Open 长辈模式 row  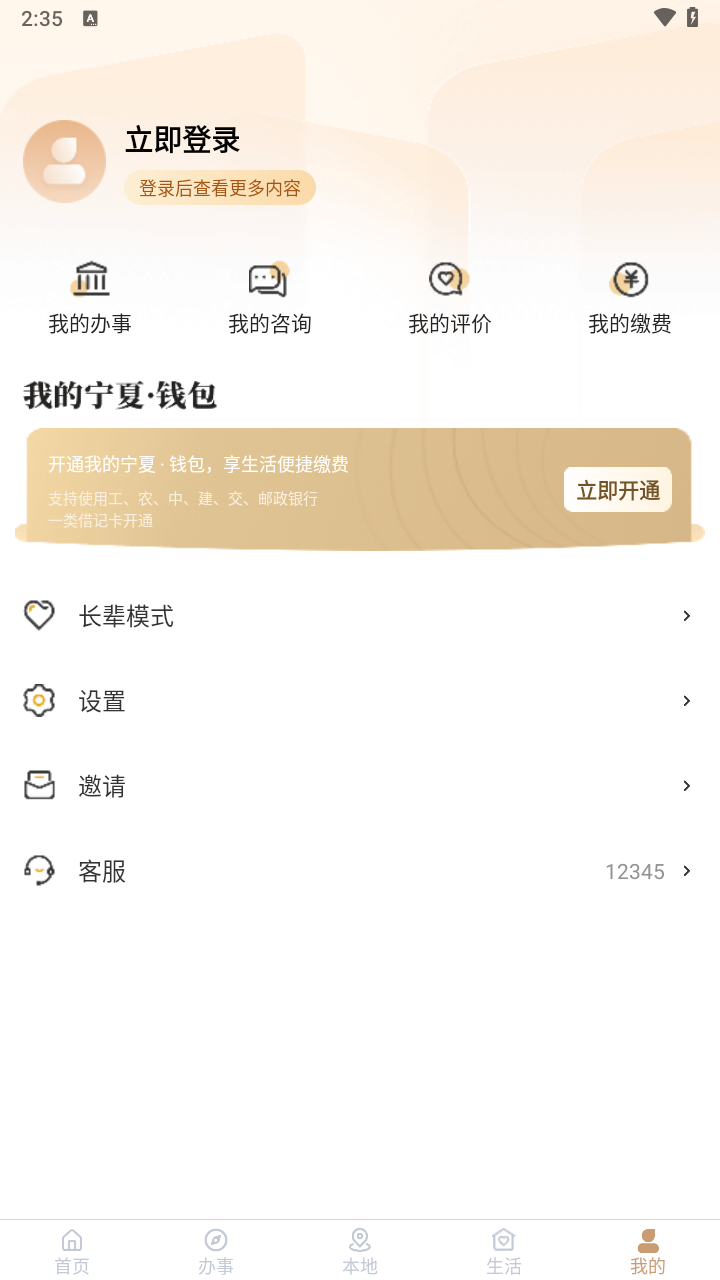(360, 616)
